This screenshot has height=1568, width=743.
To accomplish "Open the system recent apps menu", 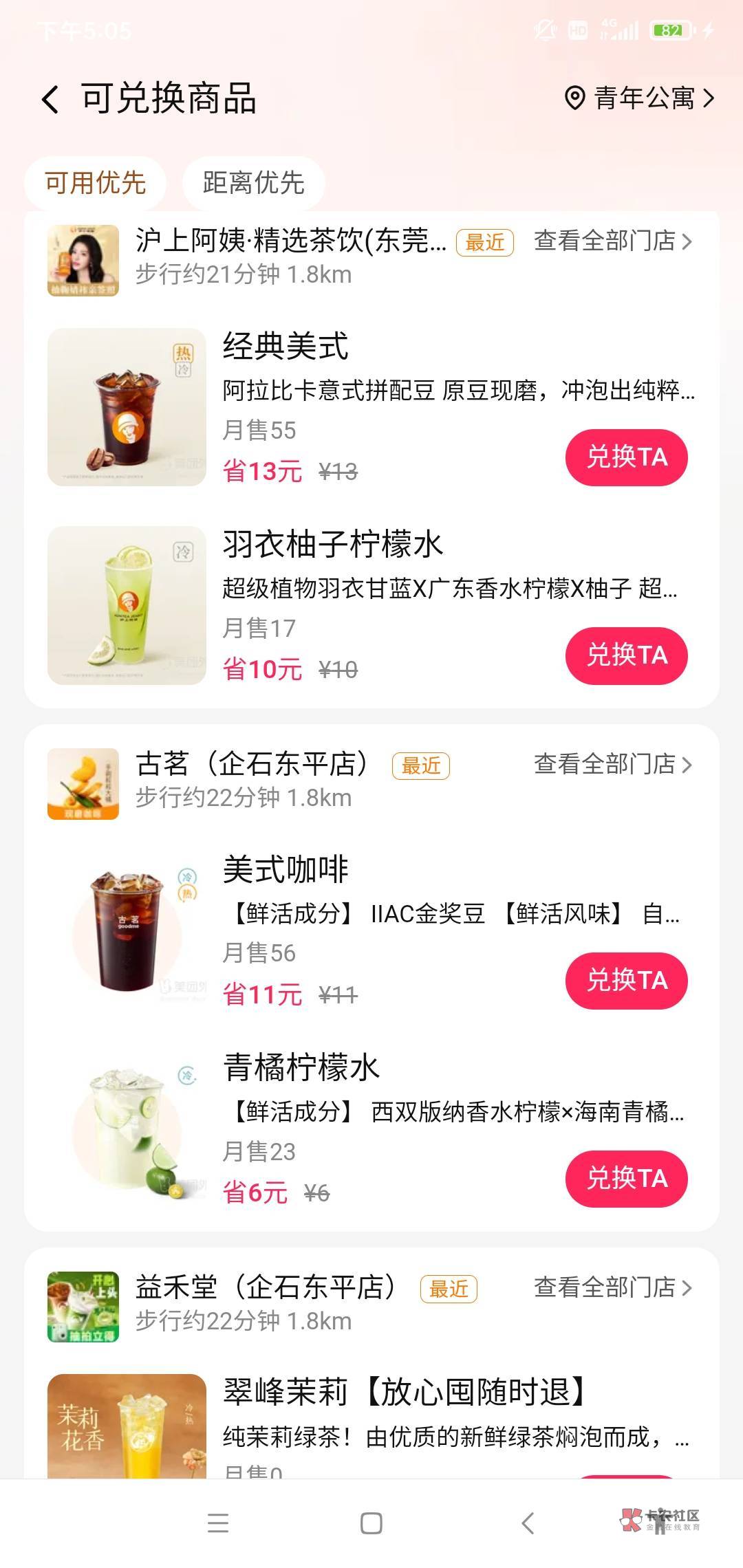I will 218,1523.
